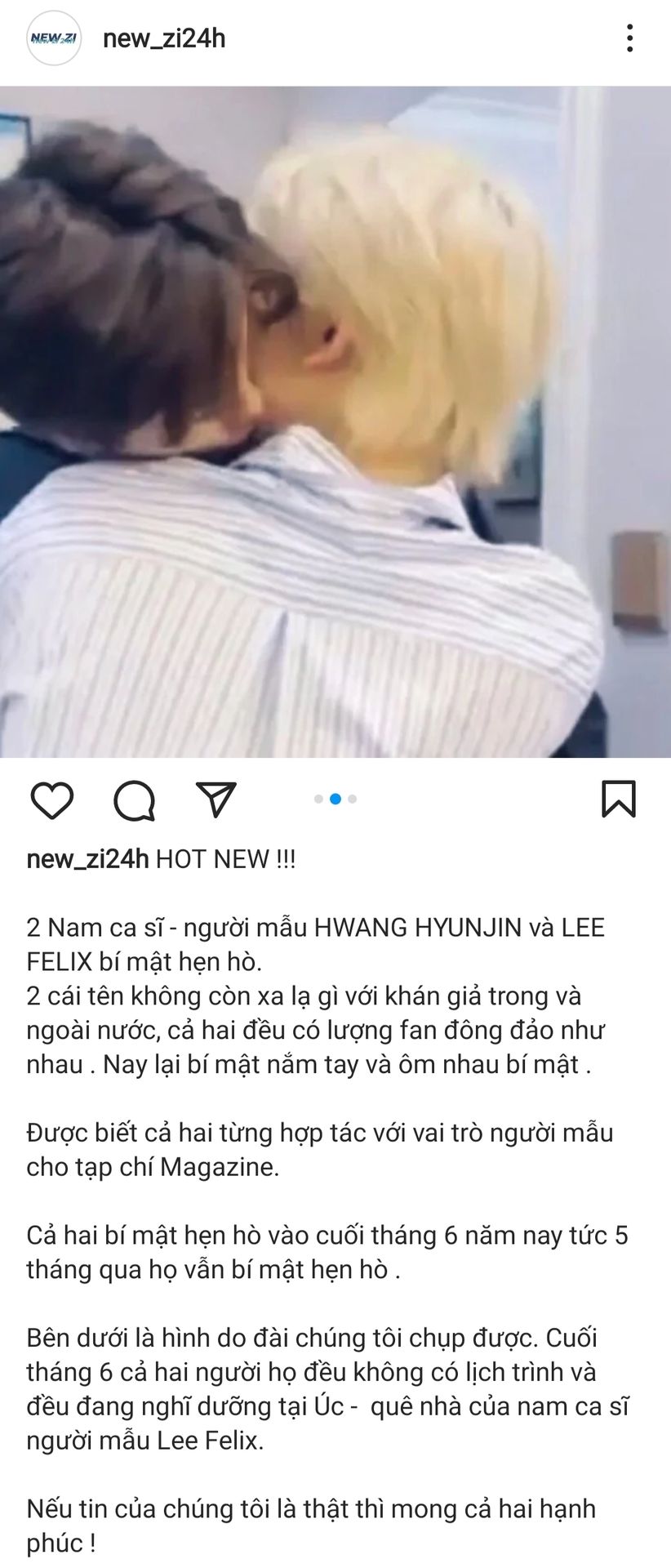The image size is (671, 1568).
Task: Open new_zi24h from the caption username
Action: coord(87,859)
